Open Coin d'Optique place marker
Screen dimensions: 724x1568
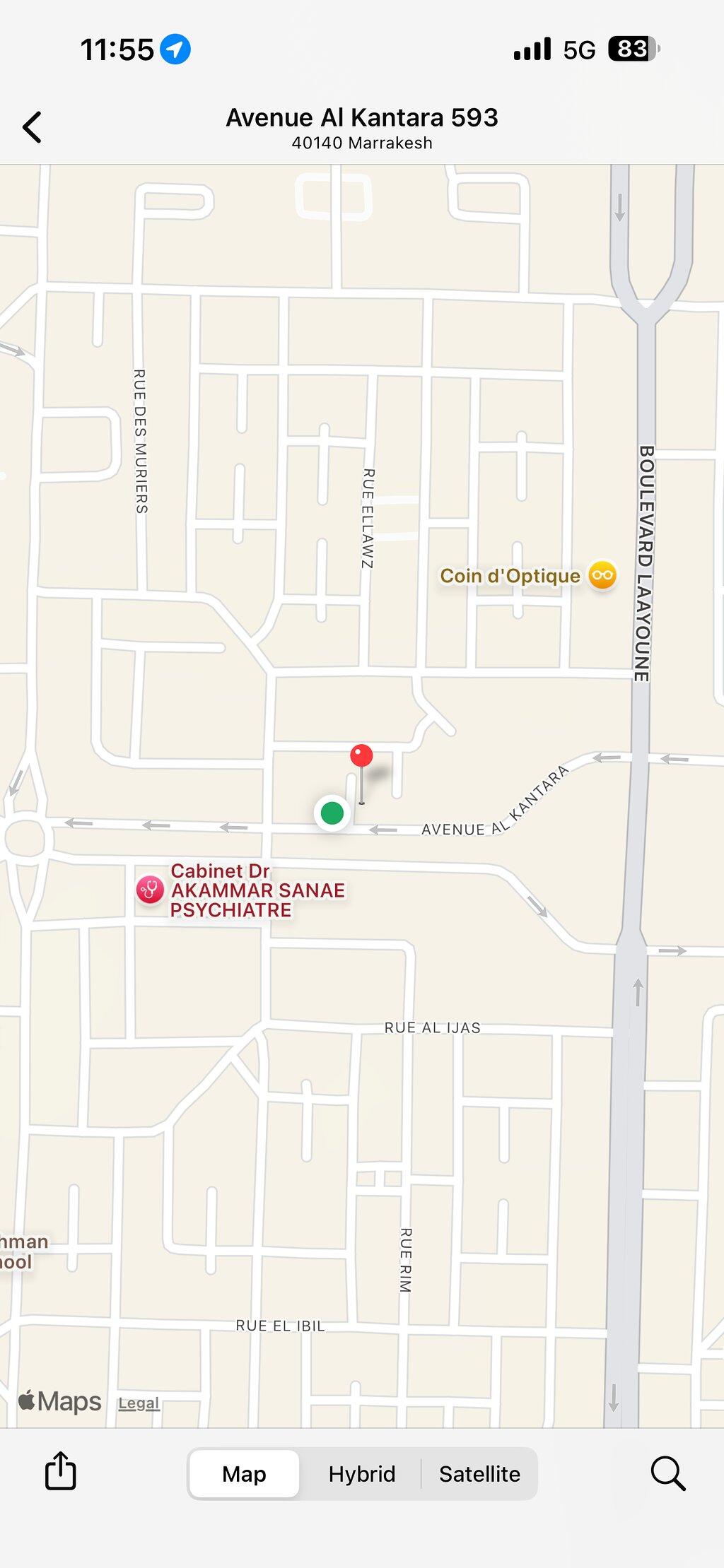click(602, 576)
